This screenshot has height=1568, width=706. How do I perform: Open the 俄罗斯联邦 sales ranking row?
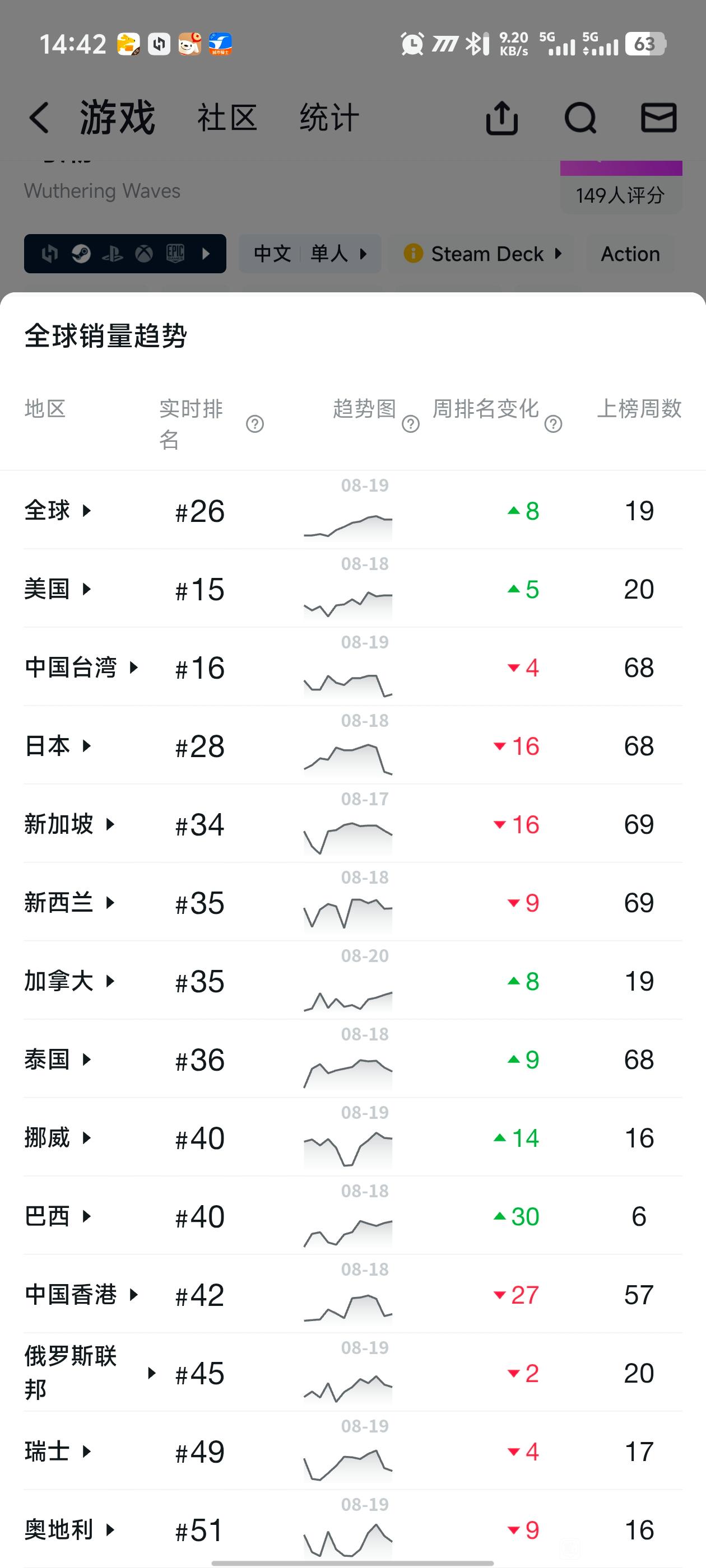[352, 1373]
